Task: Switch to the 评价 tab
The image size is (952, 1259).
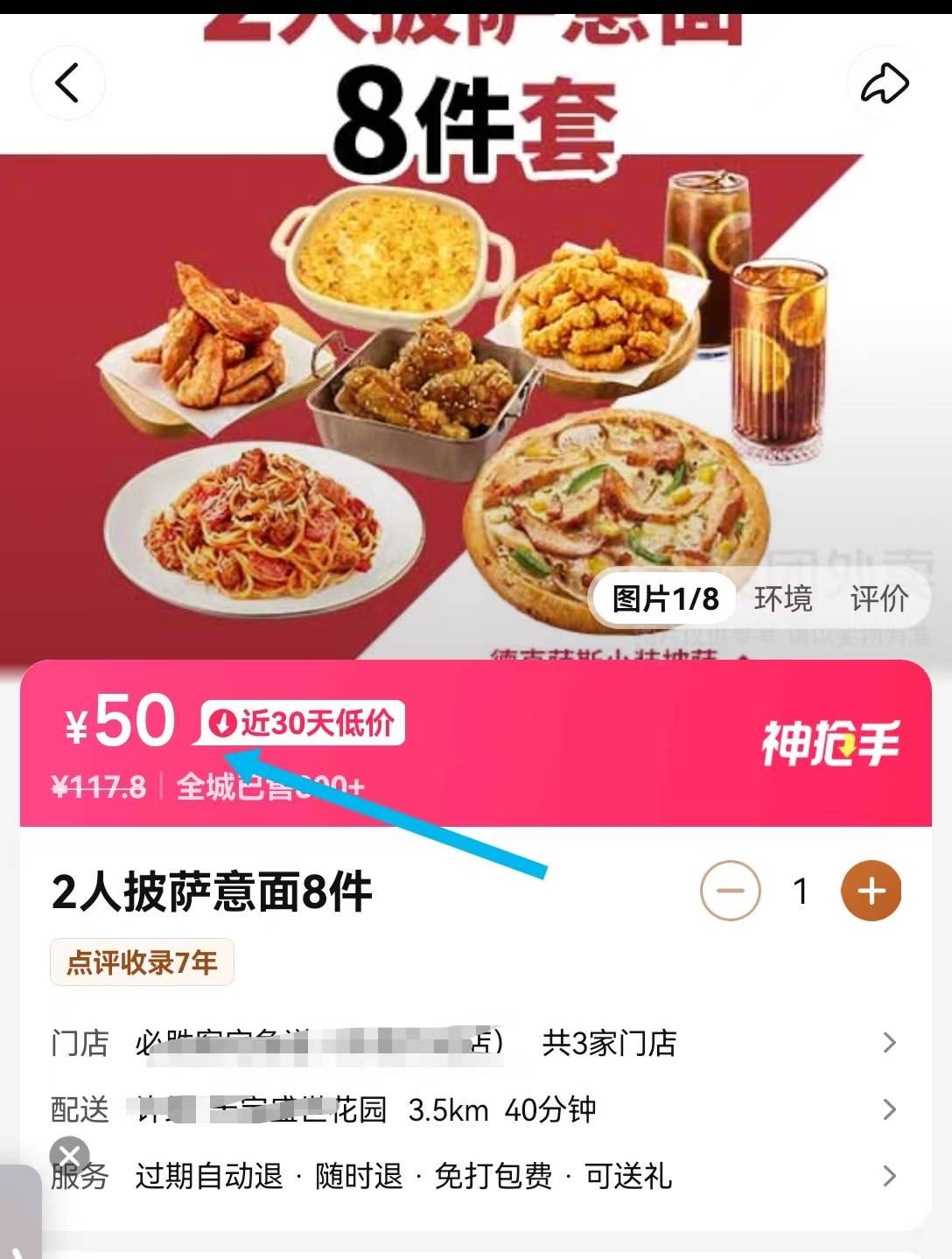Action: (x=879, y=598)
